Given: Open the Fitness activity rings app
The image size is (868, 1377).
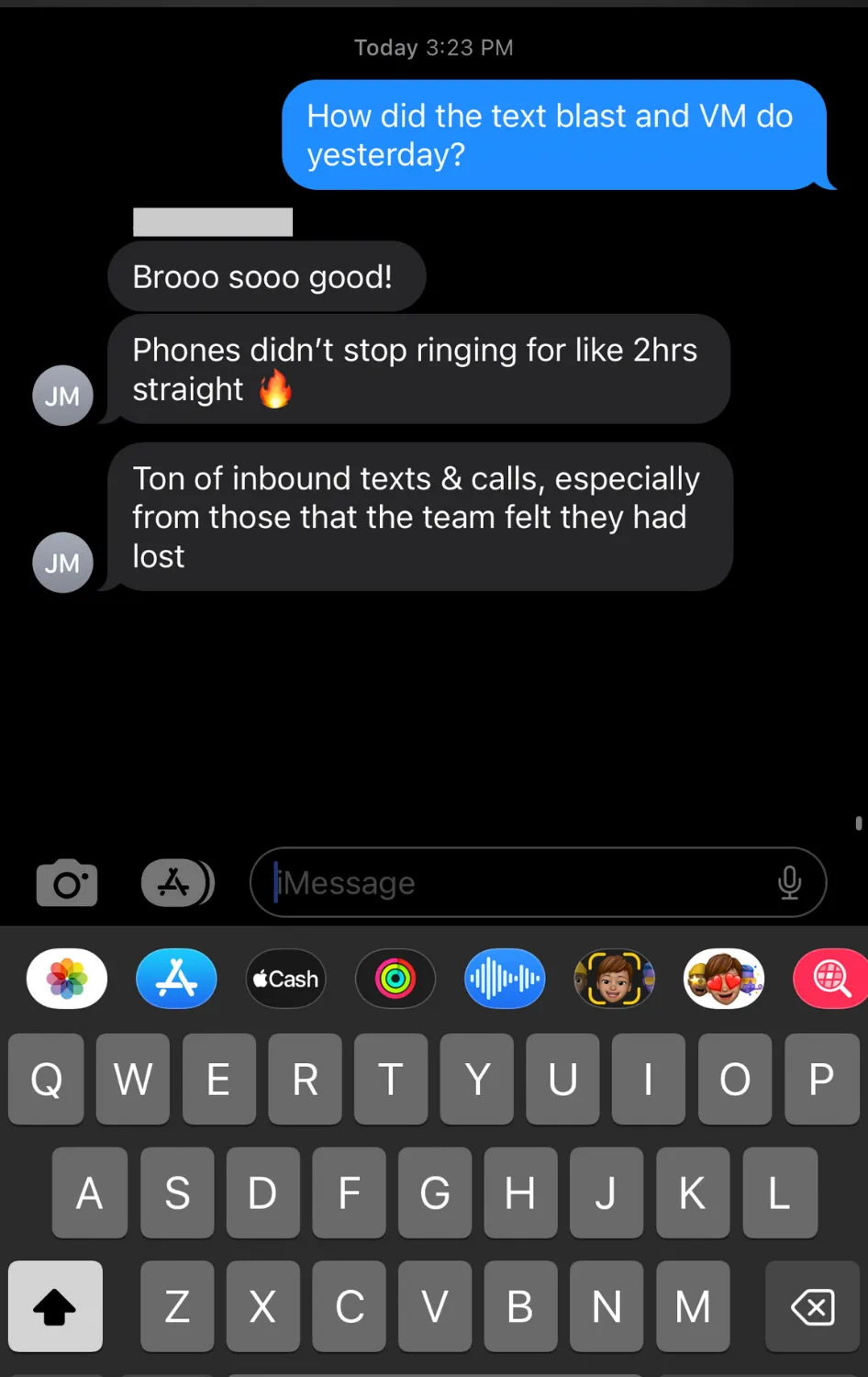Looking at the screenshot, I should 395,979.
